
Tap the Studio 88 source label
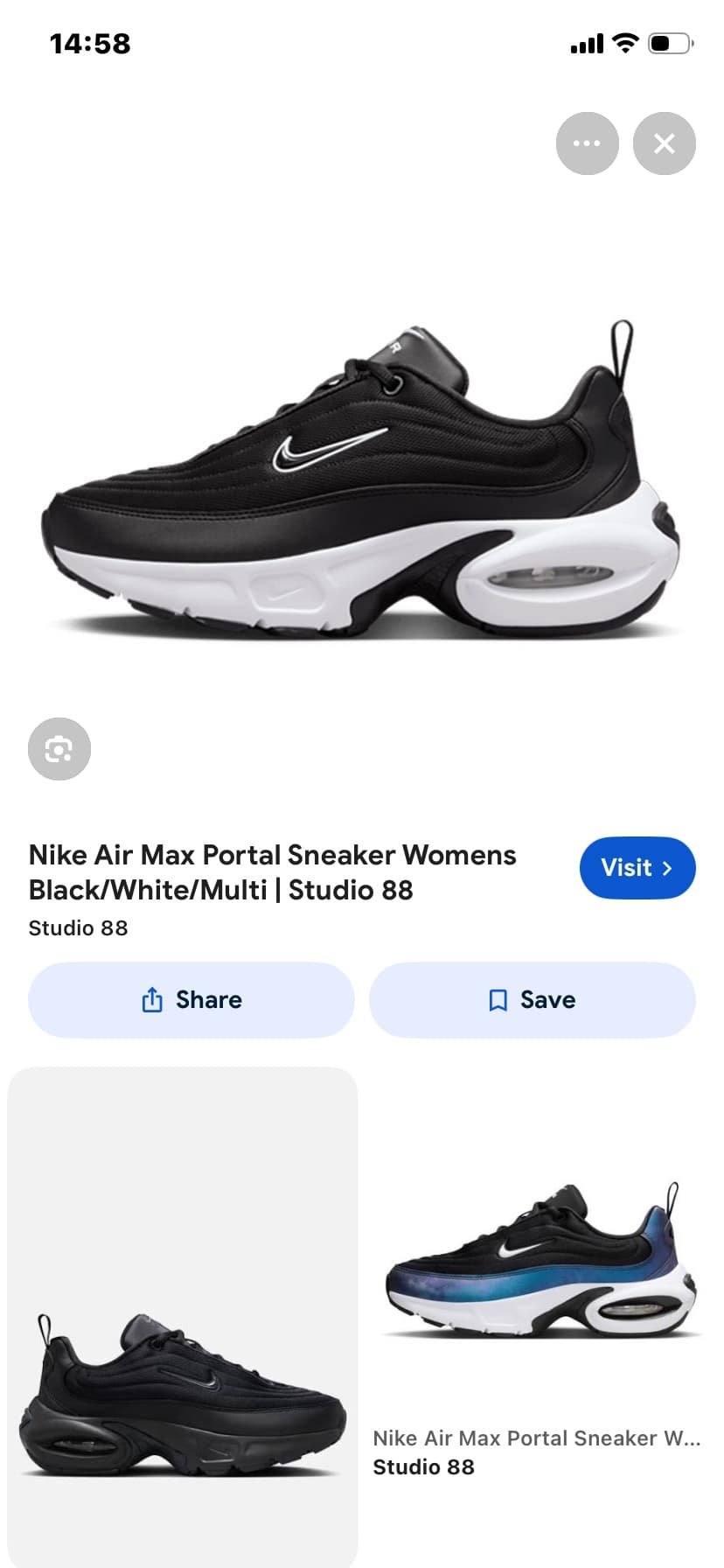pos(78,927)
